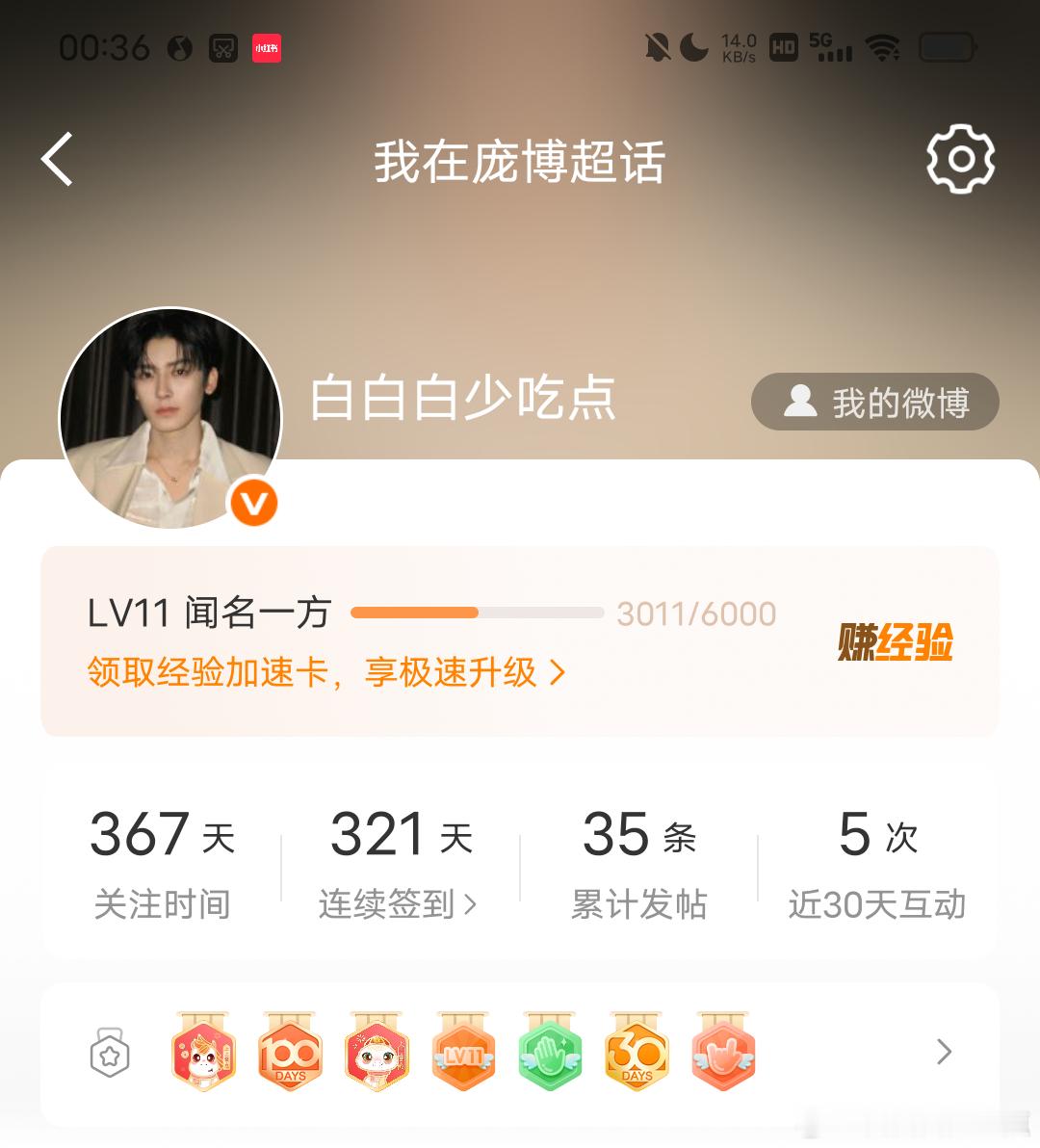Screen dimensions: 1040x1148
Task: Open 我的微博 profile button
Action: click(x=875, y=402)
